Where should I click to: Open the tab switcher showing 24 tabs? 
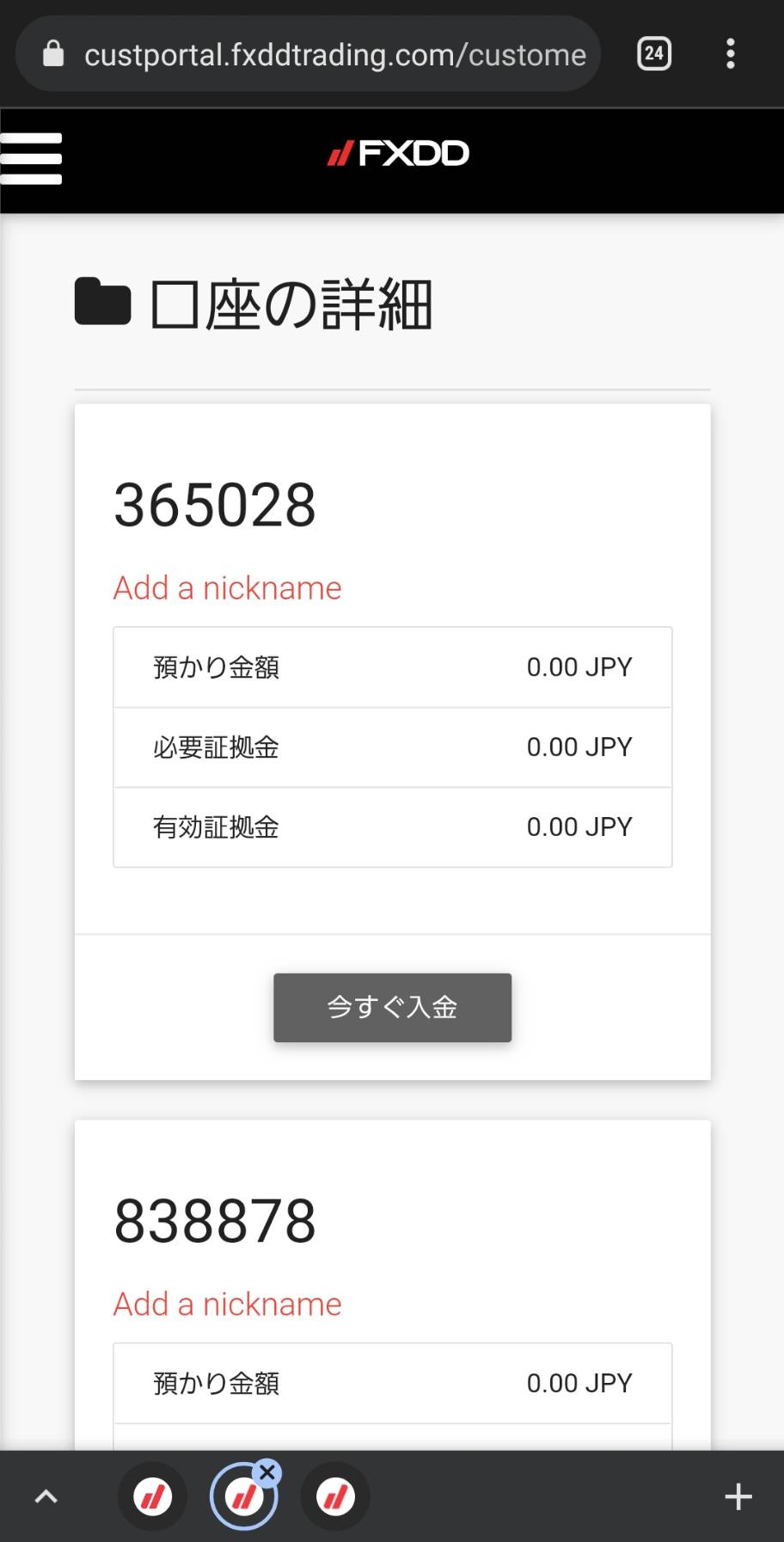click(x=654, y=54)
